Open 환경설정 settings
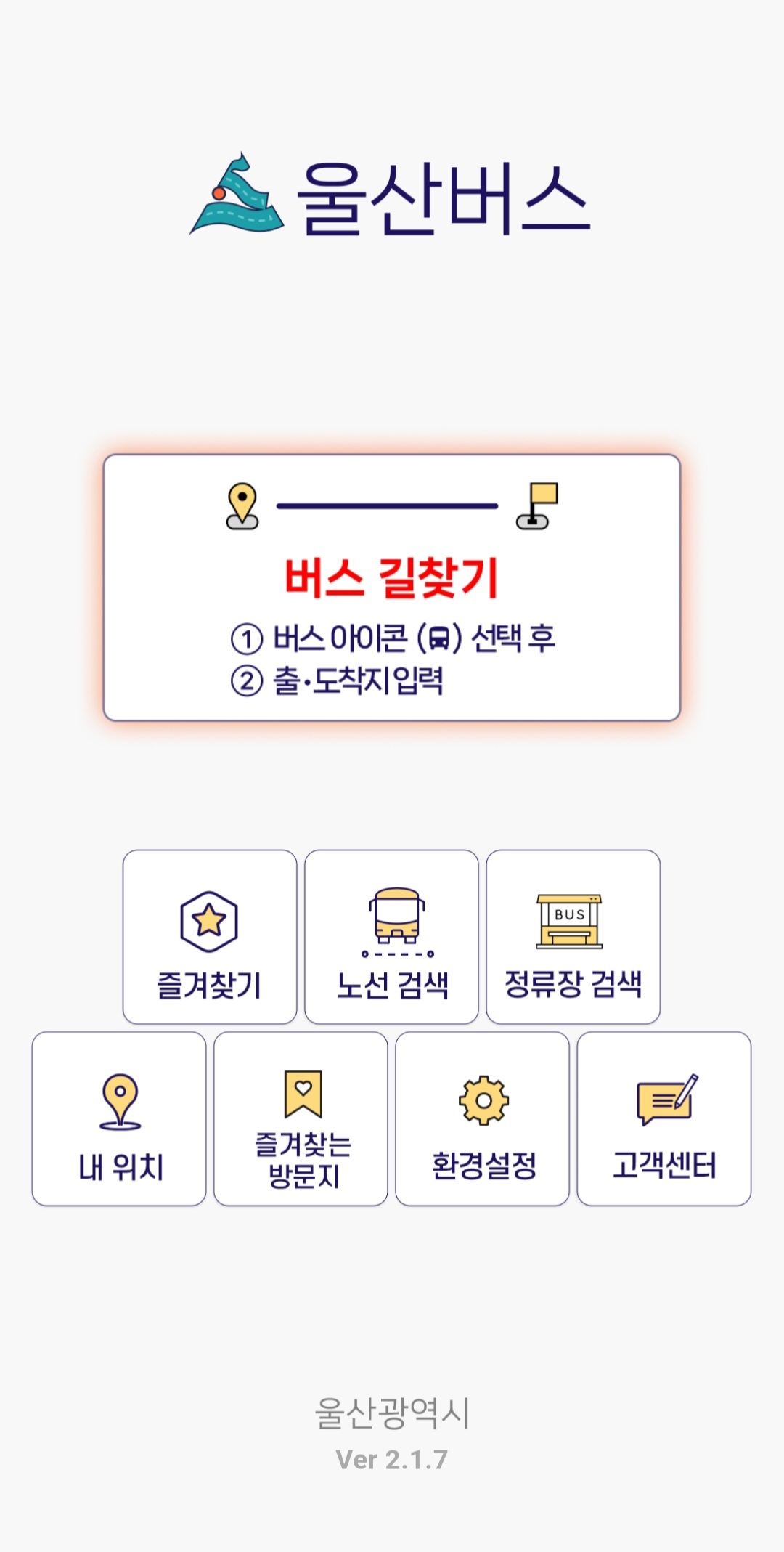 [x=483, y=1118]
